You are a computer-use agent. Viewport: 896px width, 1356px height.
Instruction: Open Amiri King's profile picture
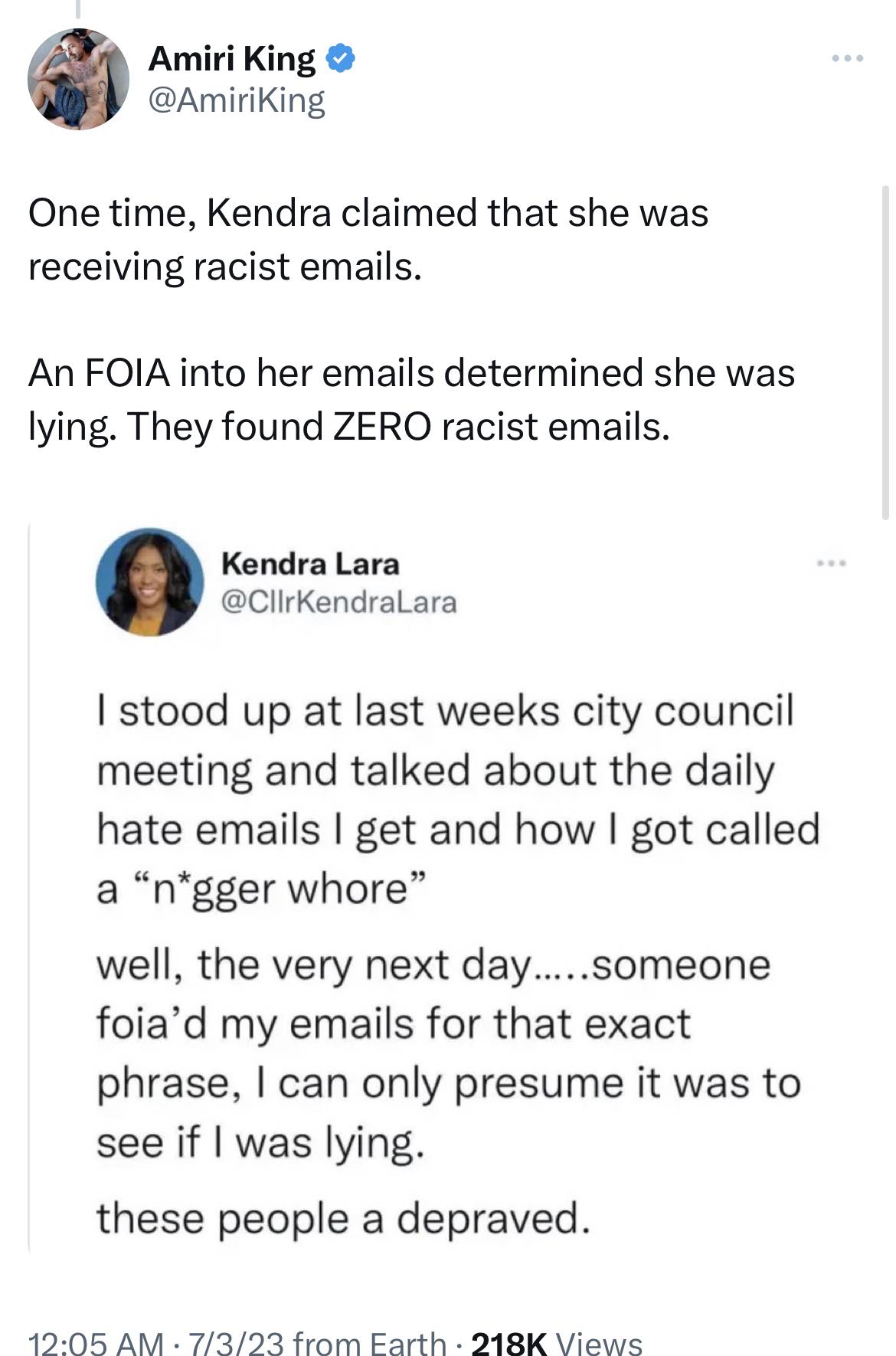[x=78, y=79]
